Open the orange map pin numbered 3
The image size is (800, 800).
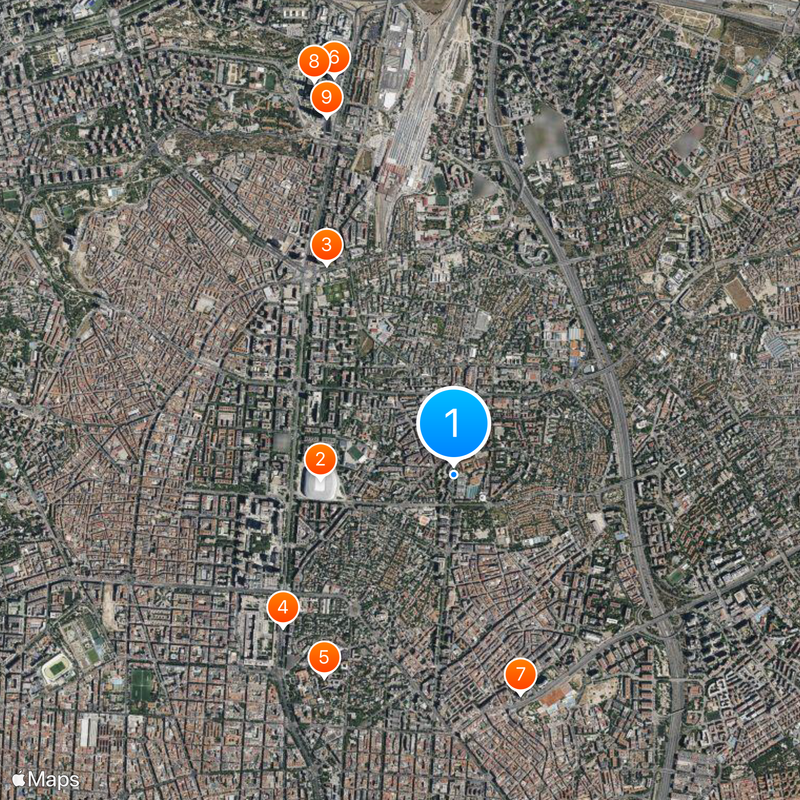click(326, 245)
